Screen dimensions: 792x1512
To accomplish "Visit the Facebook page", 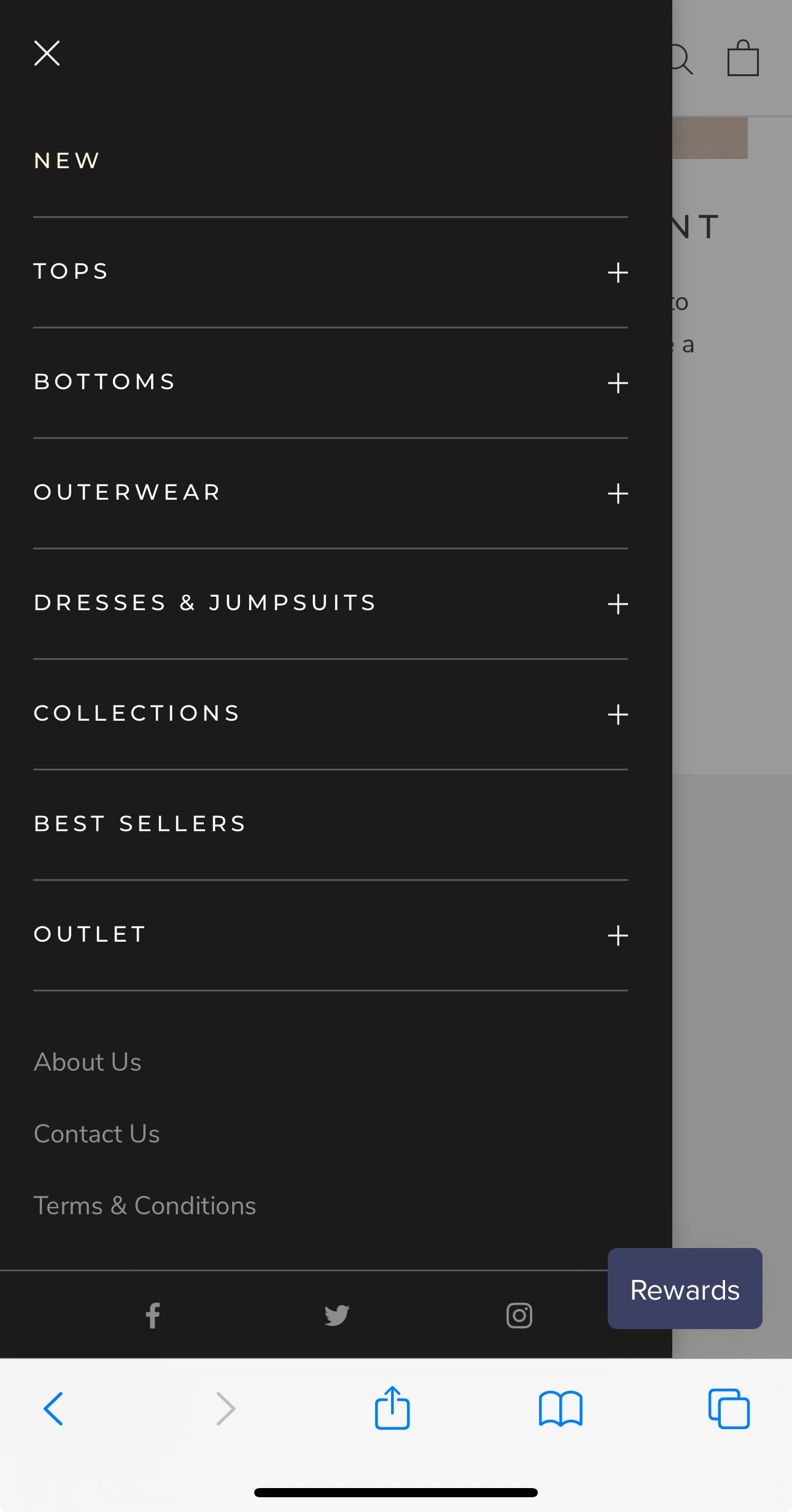I will click(x=153, y=1315).
